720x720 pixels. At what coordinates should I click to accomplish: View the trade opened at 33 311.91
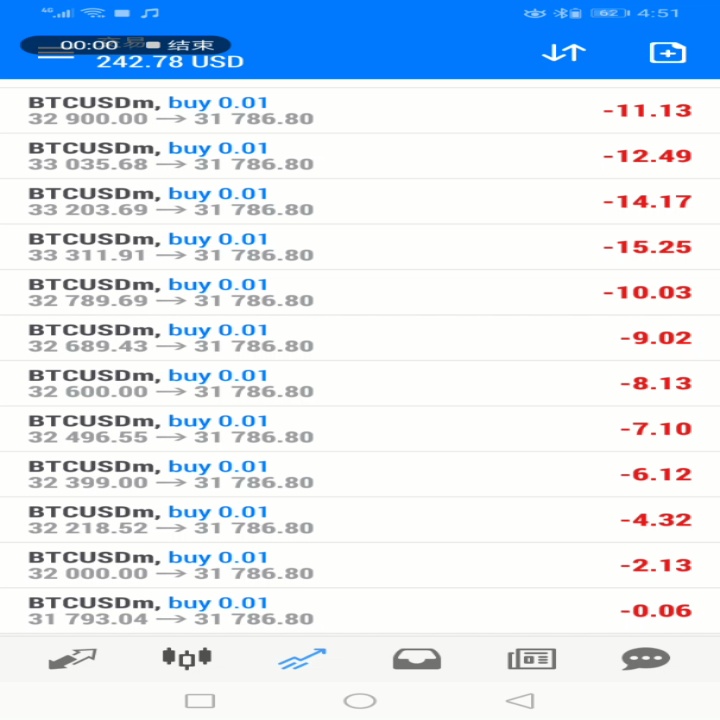click(360, 247)
